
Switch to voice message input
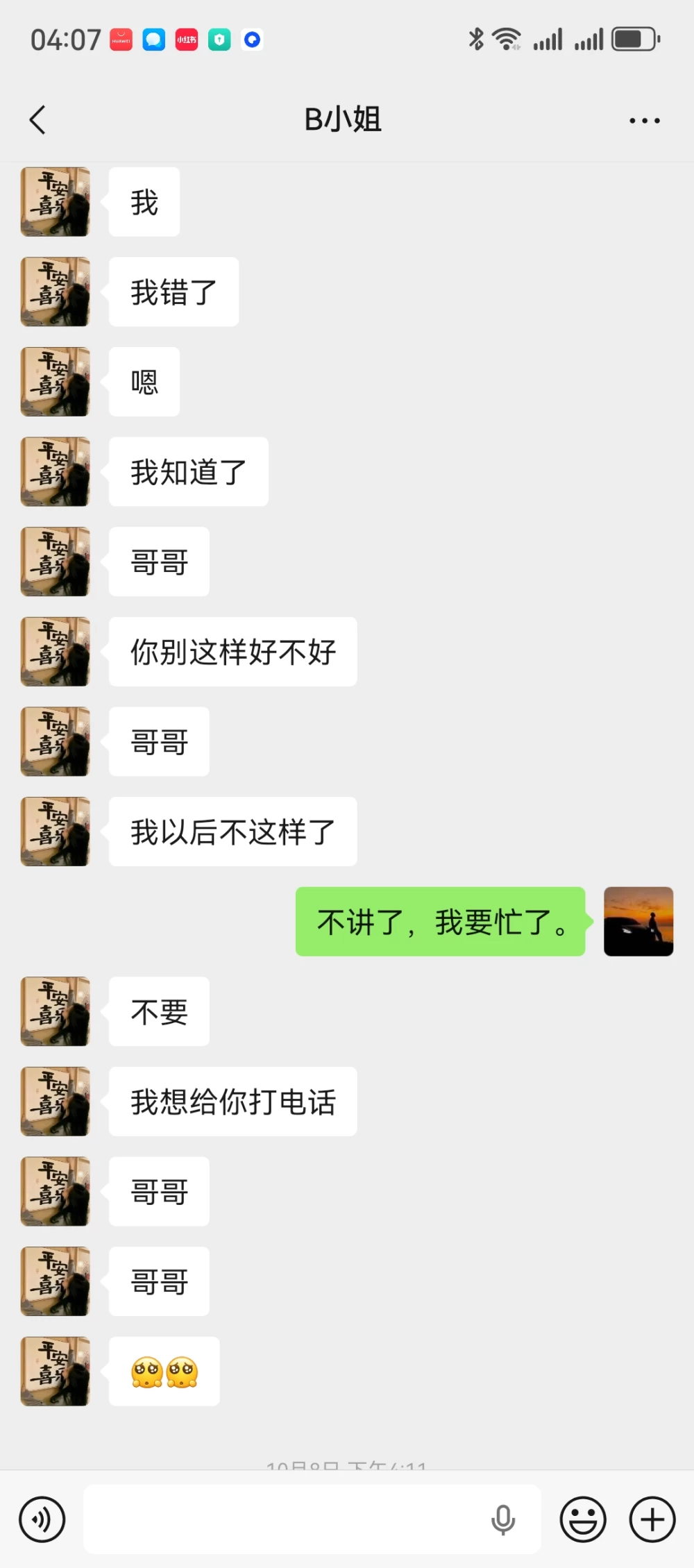[42, 1519]
